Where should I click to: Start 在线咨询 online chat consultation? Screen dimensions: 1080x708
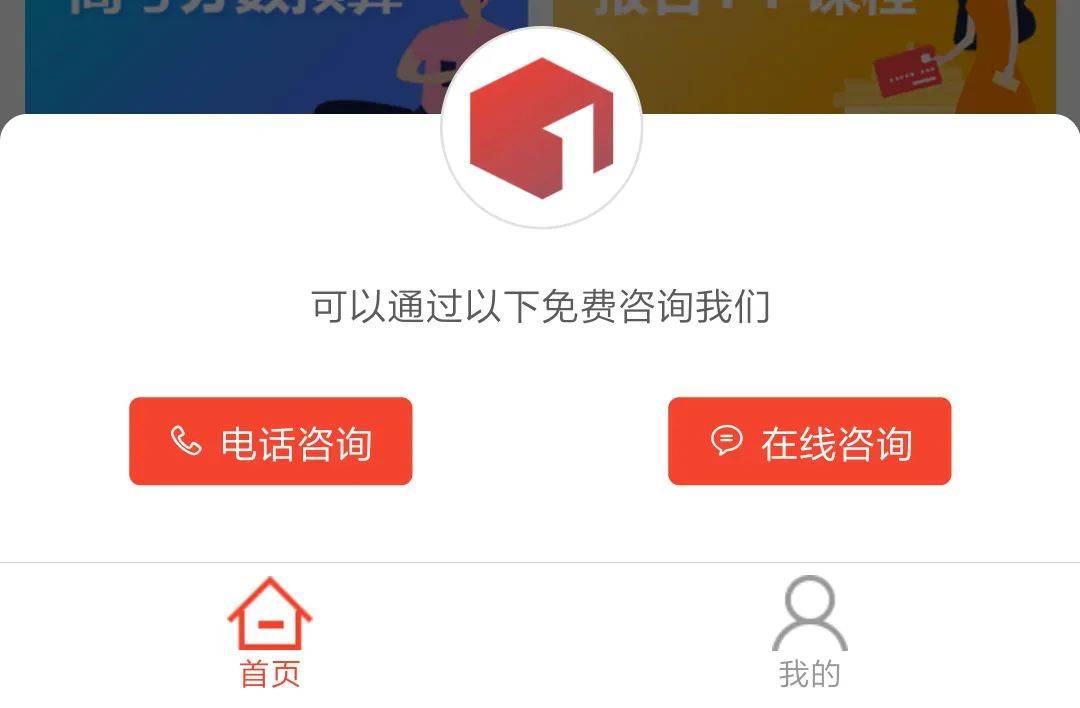pyautogui.click(x=809, y=441)
